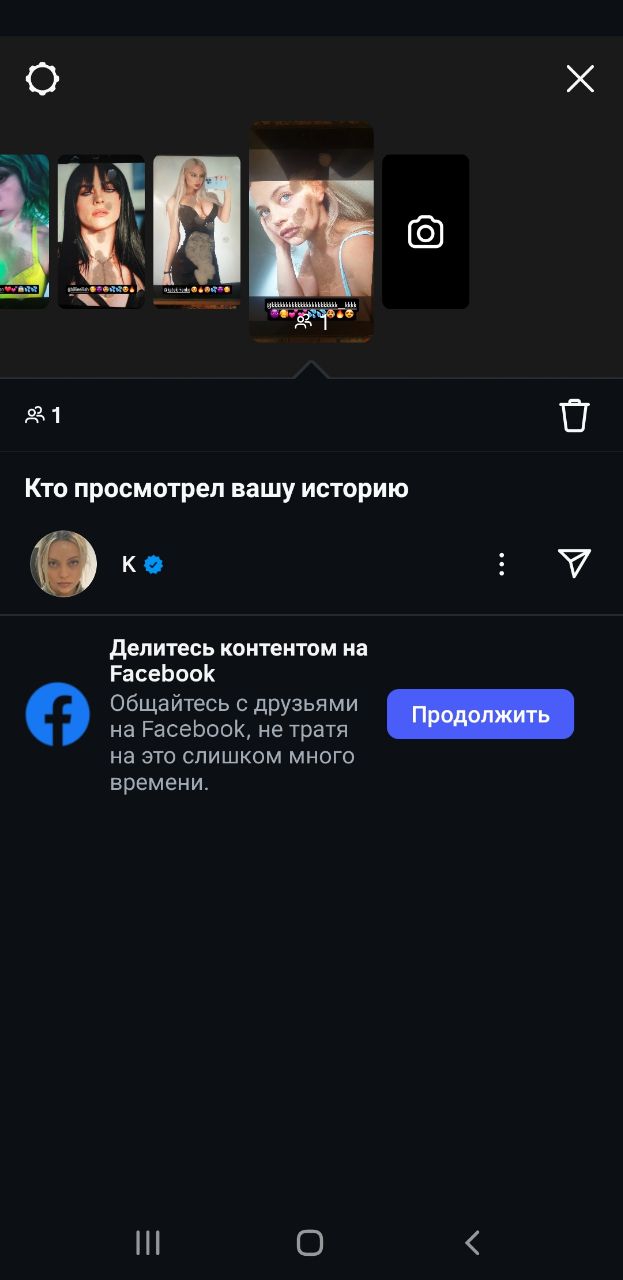Open the three-dot menu beside viewer K
The width and height of the screenshot is (623, 1280).
(502, 564)
